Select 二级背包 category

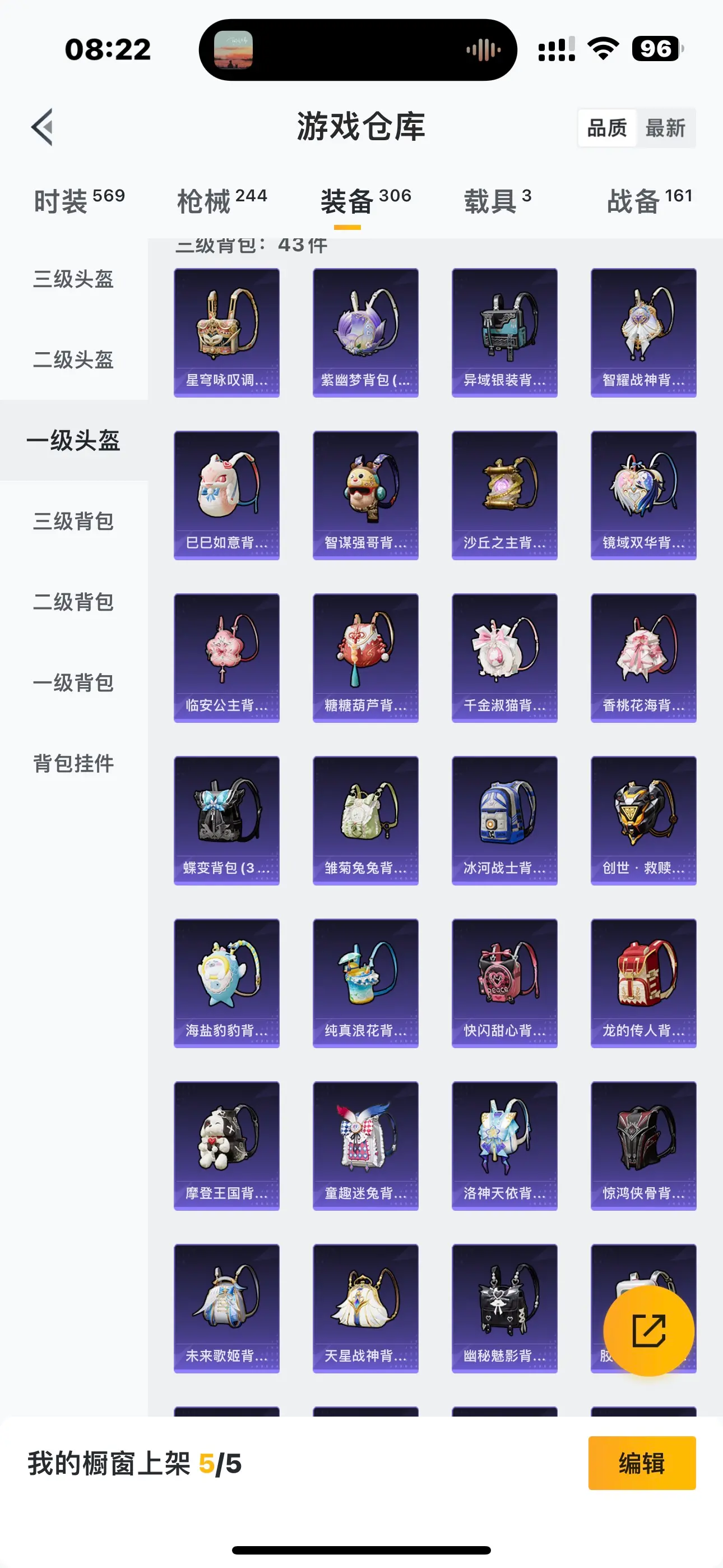point(73,602)
